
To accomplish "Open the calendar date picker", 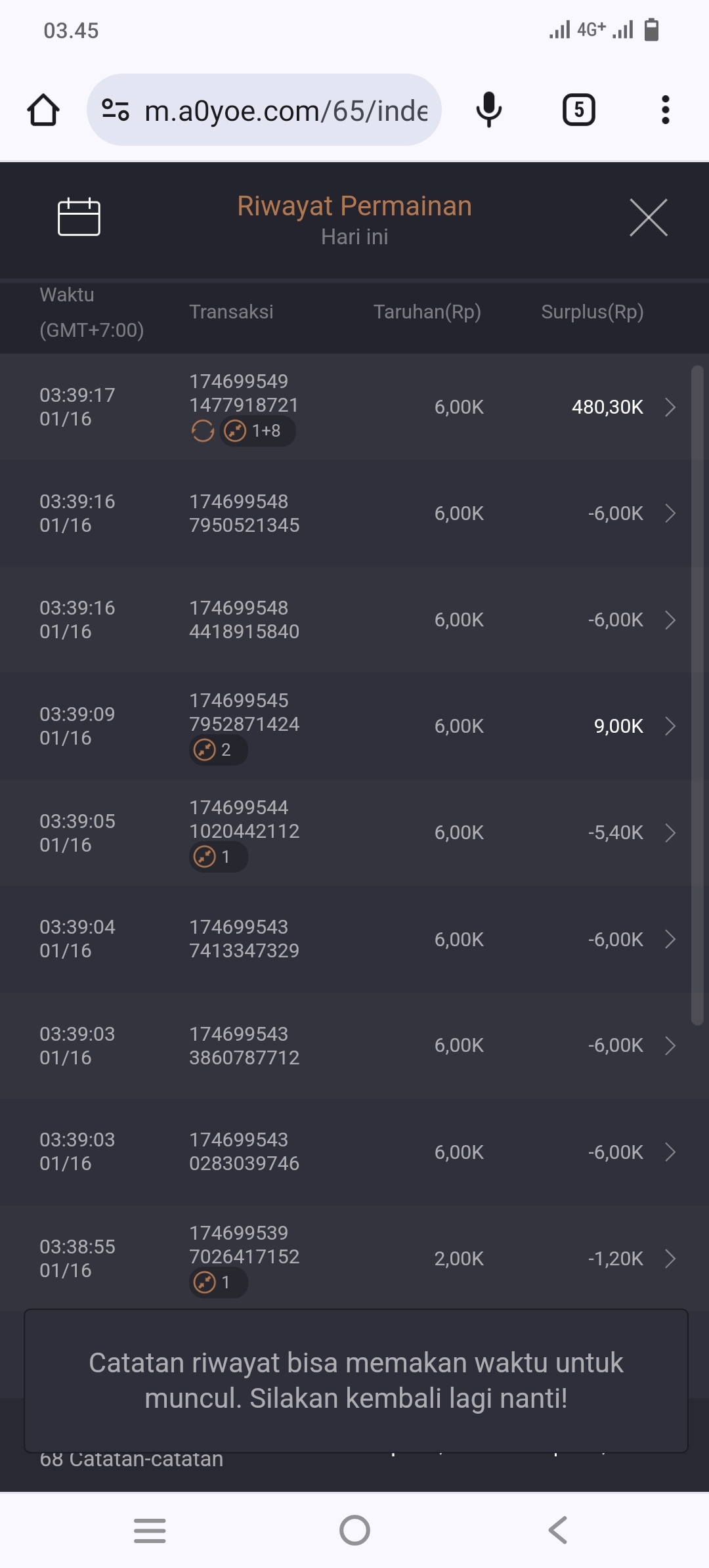I will [79, 217].
